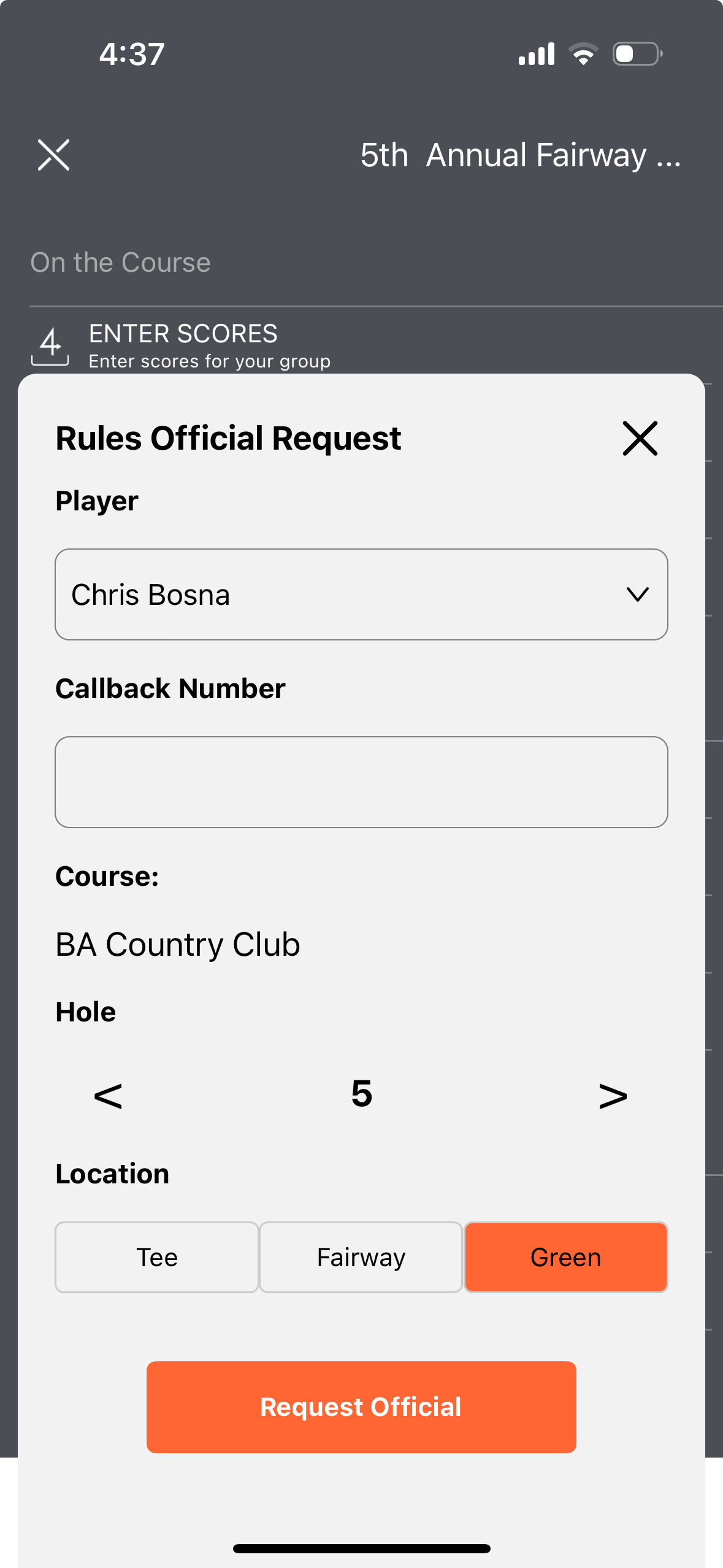This screenshot has height=1568, width=723.
Task: Expand the Player dropdown showing Chris Bosna
Action: pos(361,594)
